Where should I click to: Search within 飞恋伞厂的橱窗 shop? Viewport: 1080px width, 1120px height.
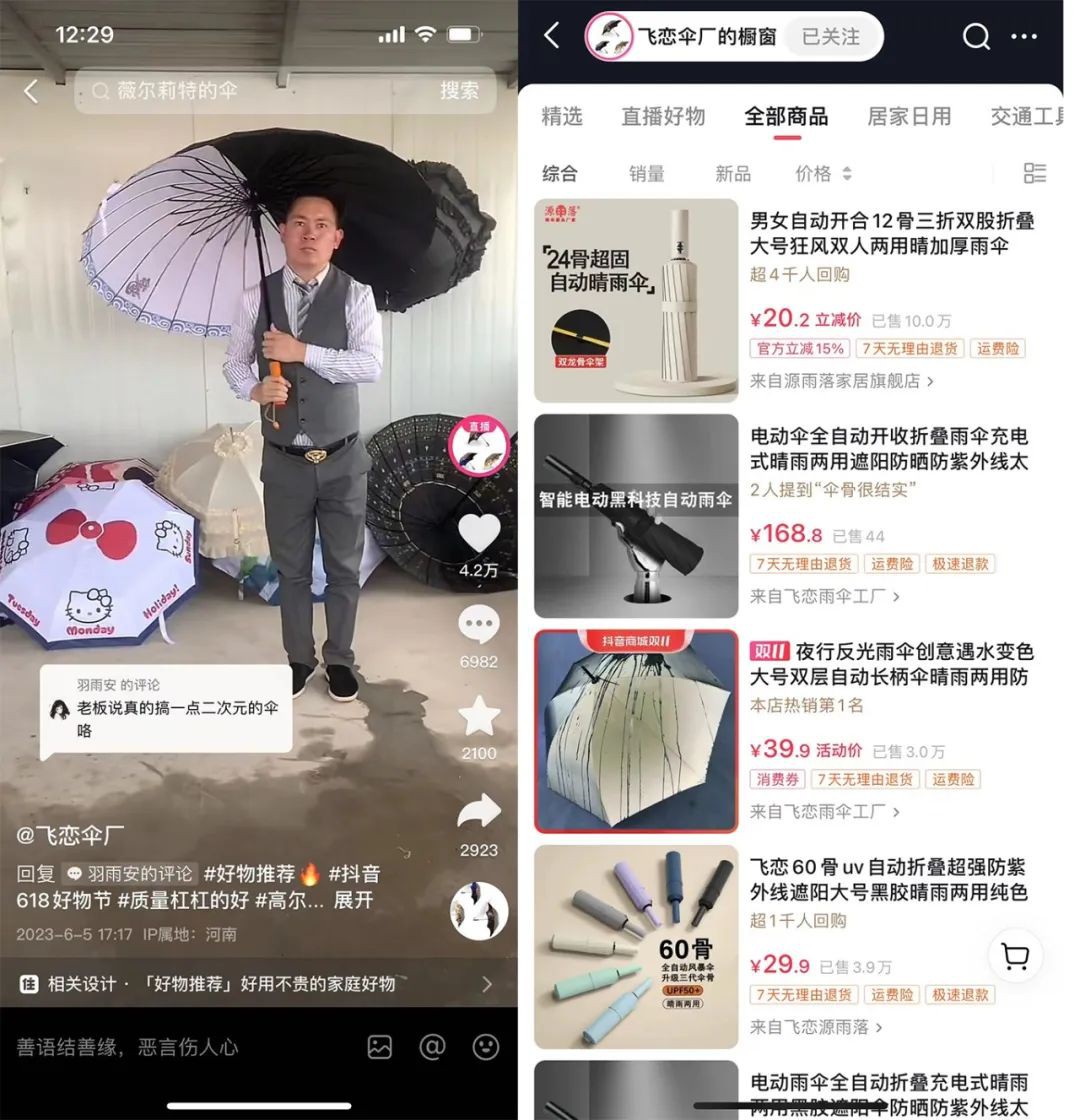(x=975, y=37)
